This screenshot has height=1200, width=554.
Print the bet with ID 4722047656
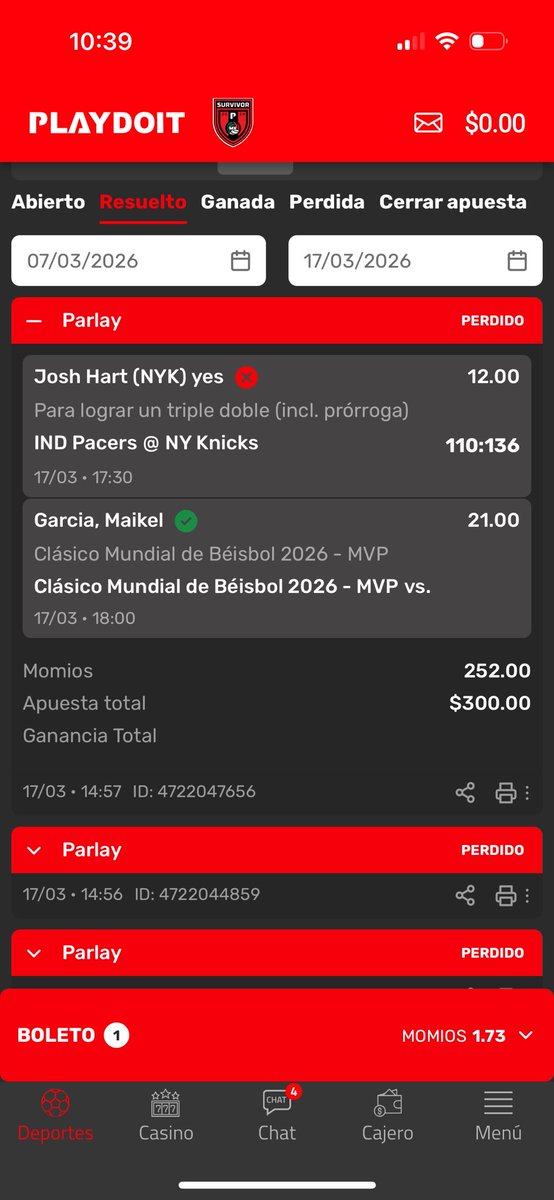[506, 793]
